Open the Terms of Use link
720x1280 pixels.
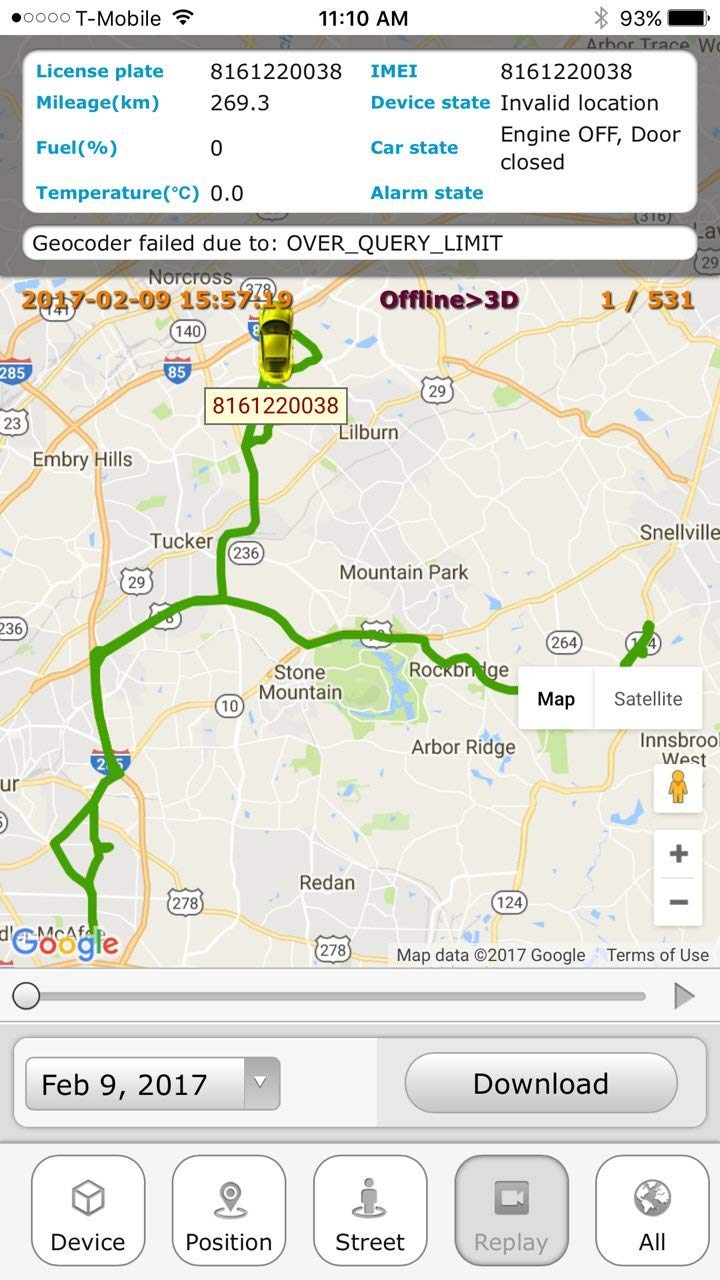click(657, 955)
